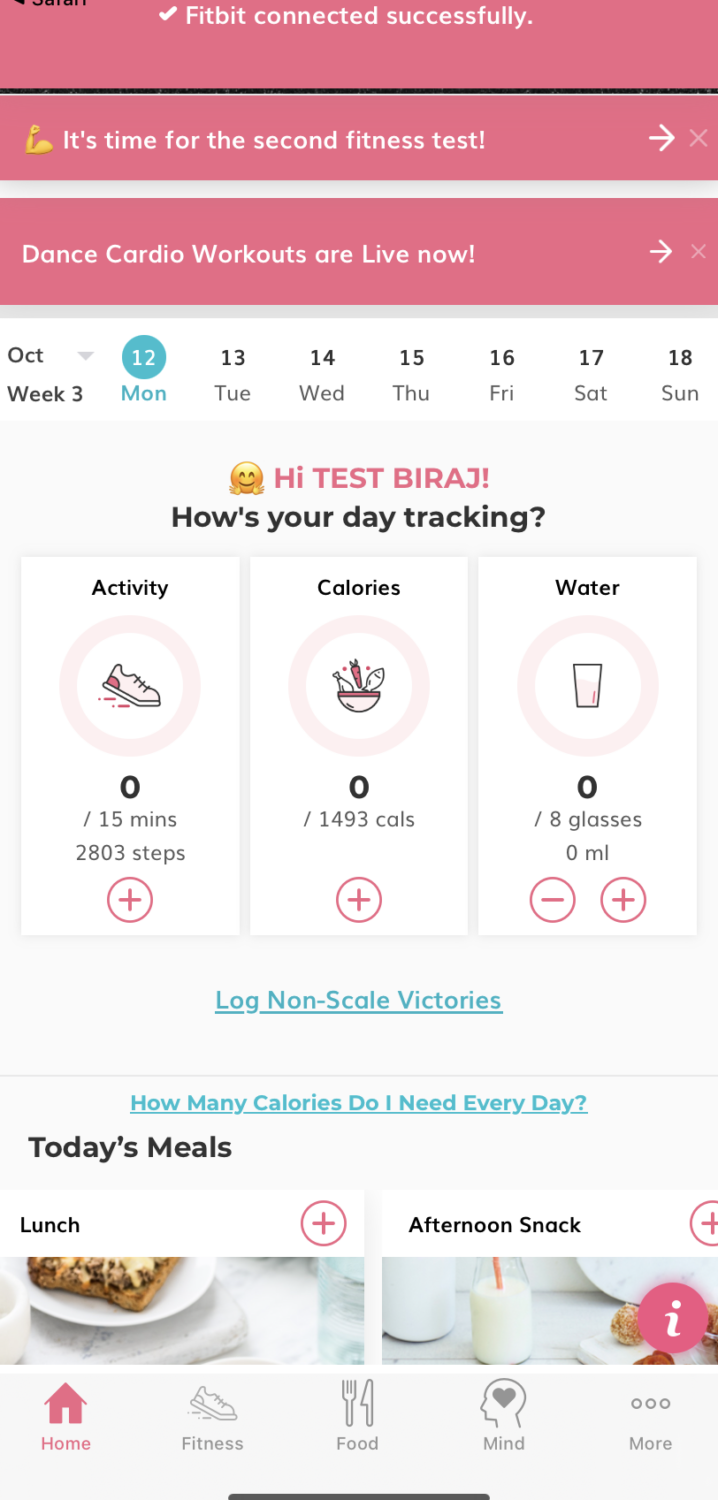Screen dimensions: 718x1500
Task: Open Log Non-Scale Victories link
Action: pos(359,1000)
